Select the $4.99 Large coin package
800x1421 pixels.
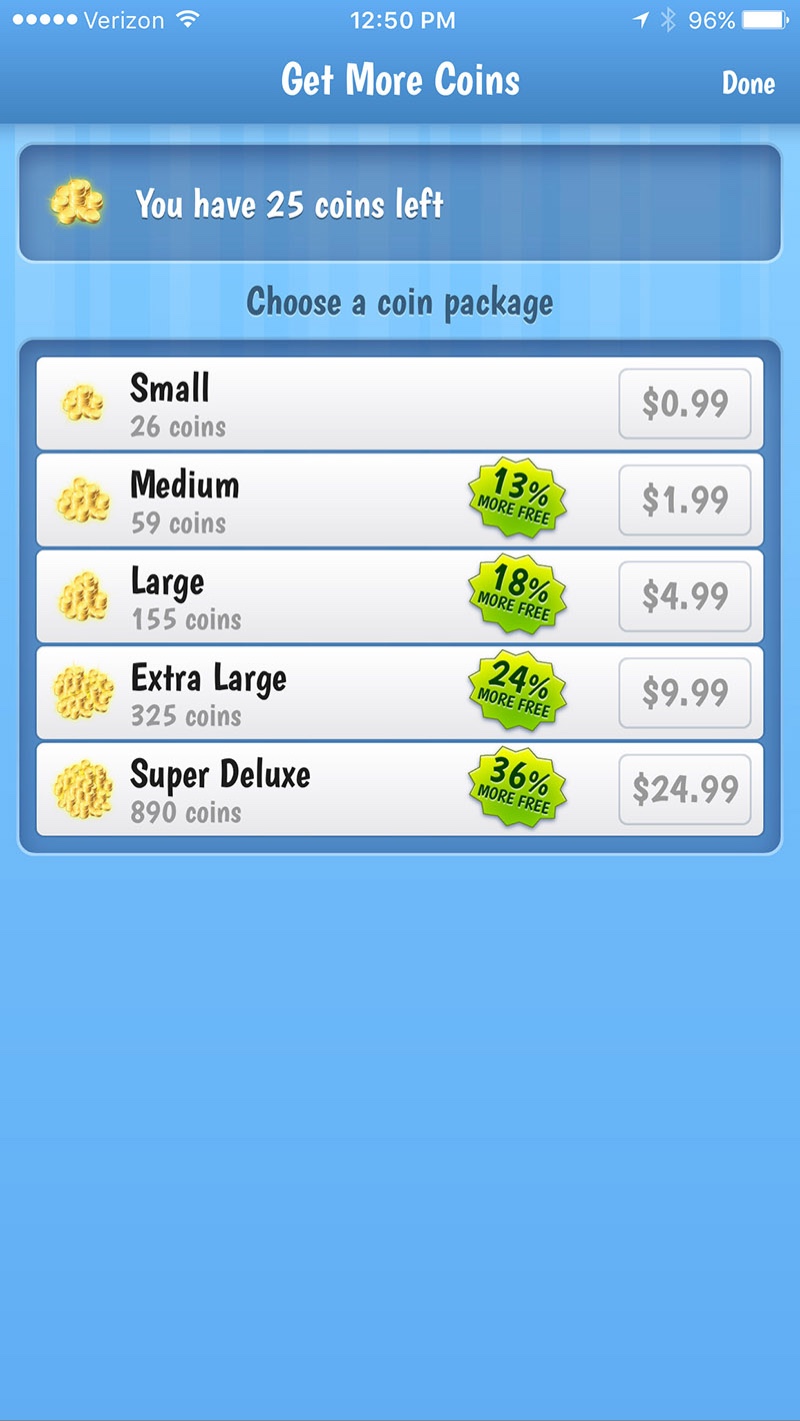point(684,596)
